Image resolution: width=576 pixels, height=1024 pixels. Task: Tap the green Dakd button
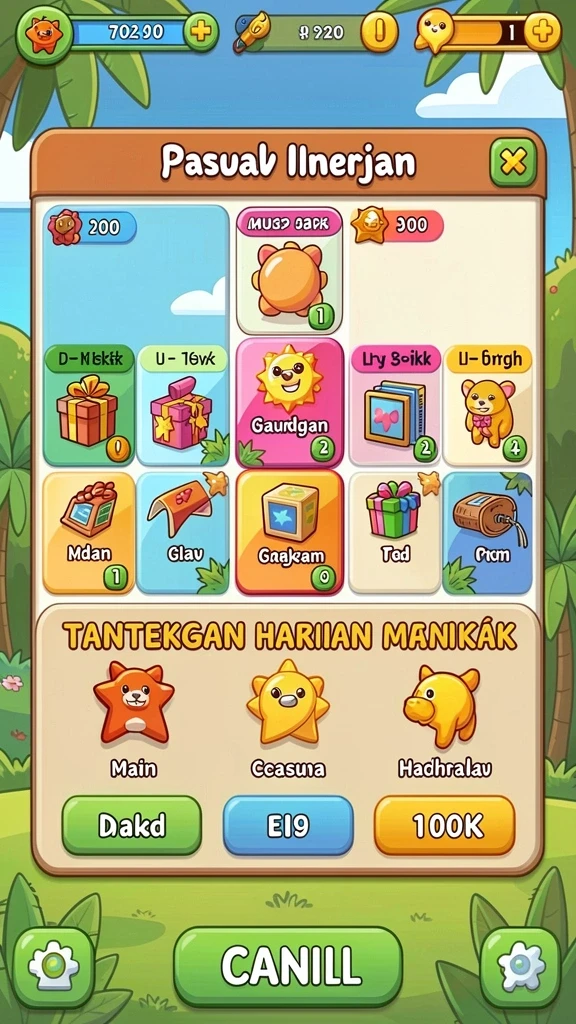tap(131, 825)
